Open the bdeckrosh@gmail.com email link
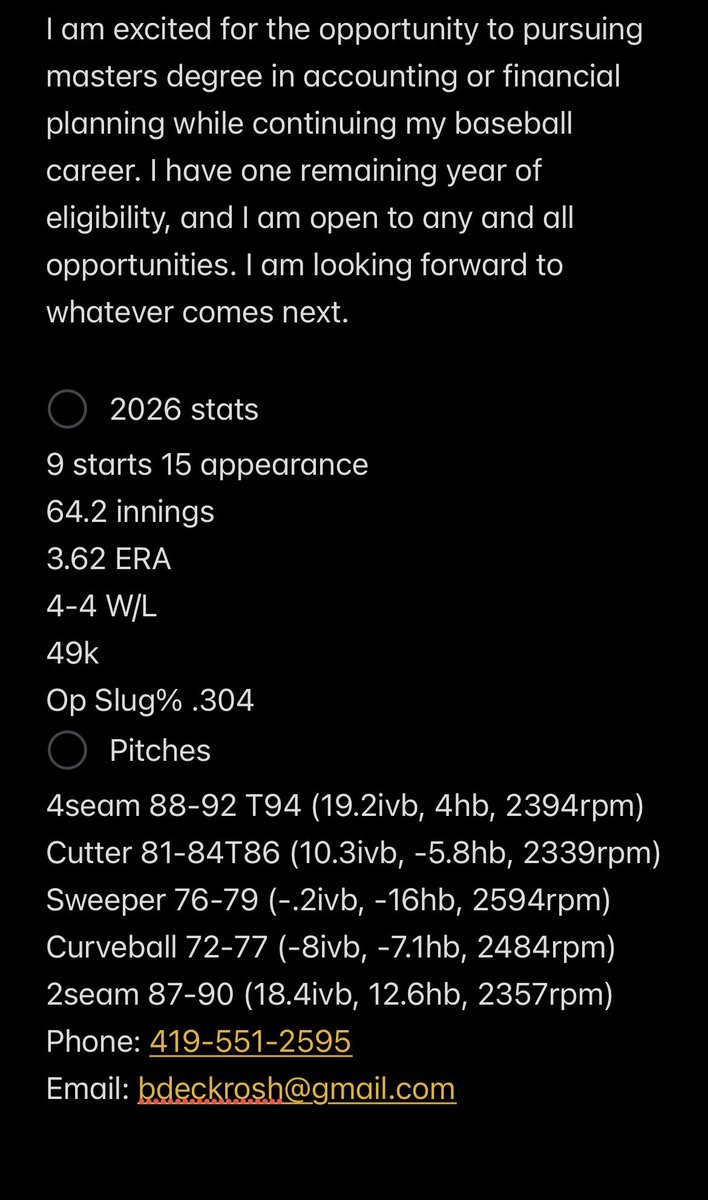Image resolution: width=708 pixels, height=1200 pixels. pyautogui.click(x=296, y=1088)
